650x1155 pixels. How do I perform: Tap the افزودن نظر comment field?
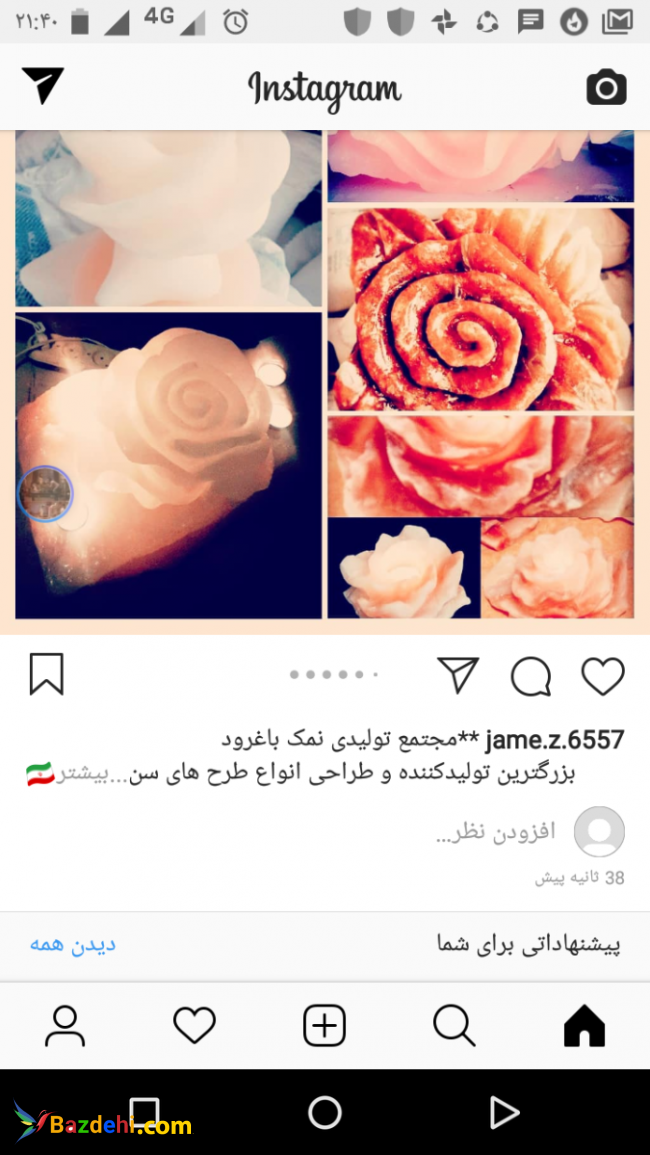coord(495,832)
